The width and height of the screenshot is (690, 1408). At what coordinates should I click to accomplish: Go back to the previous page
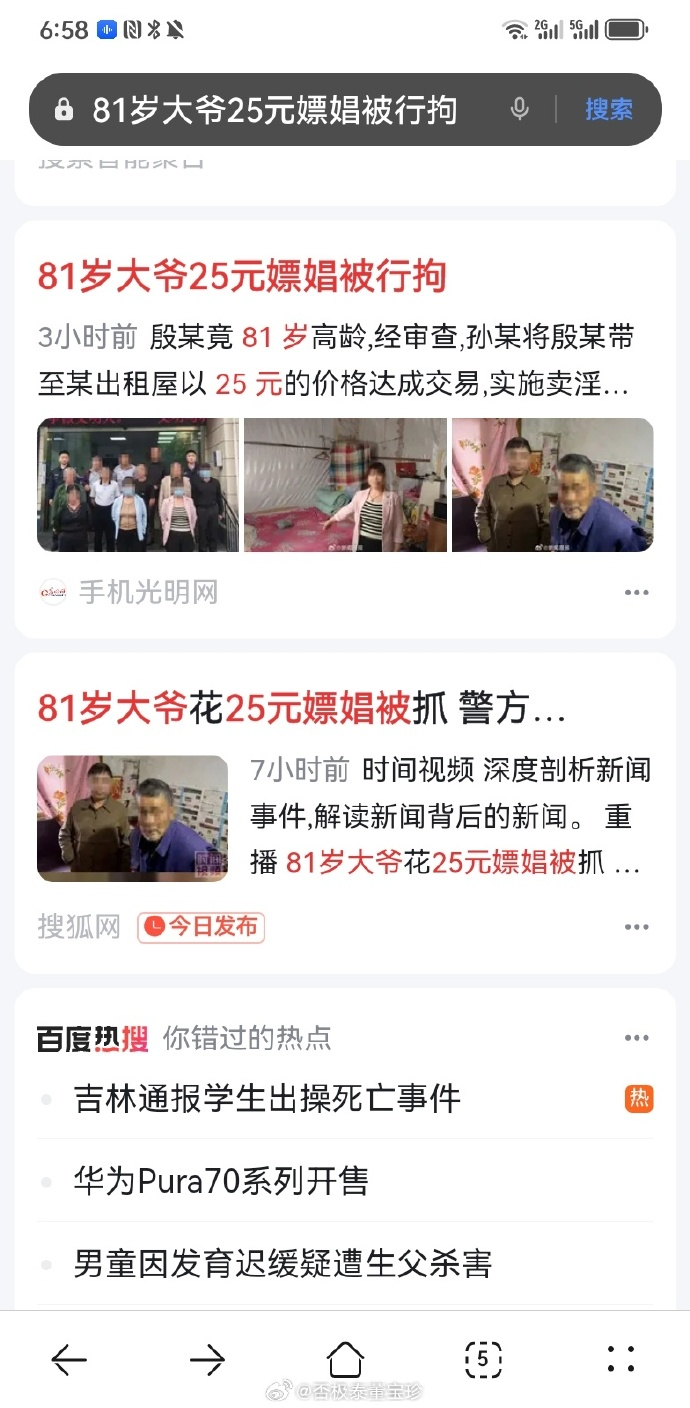coord(69,1359)
